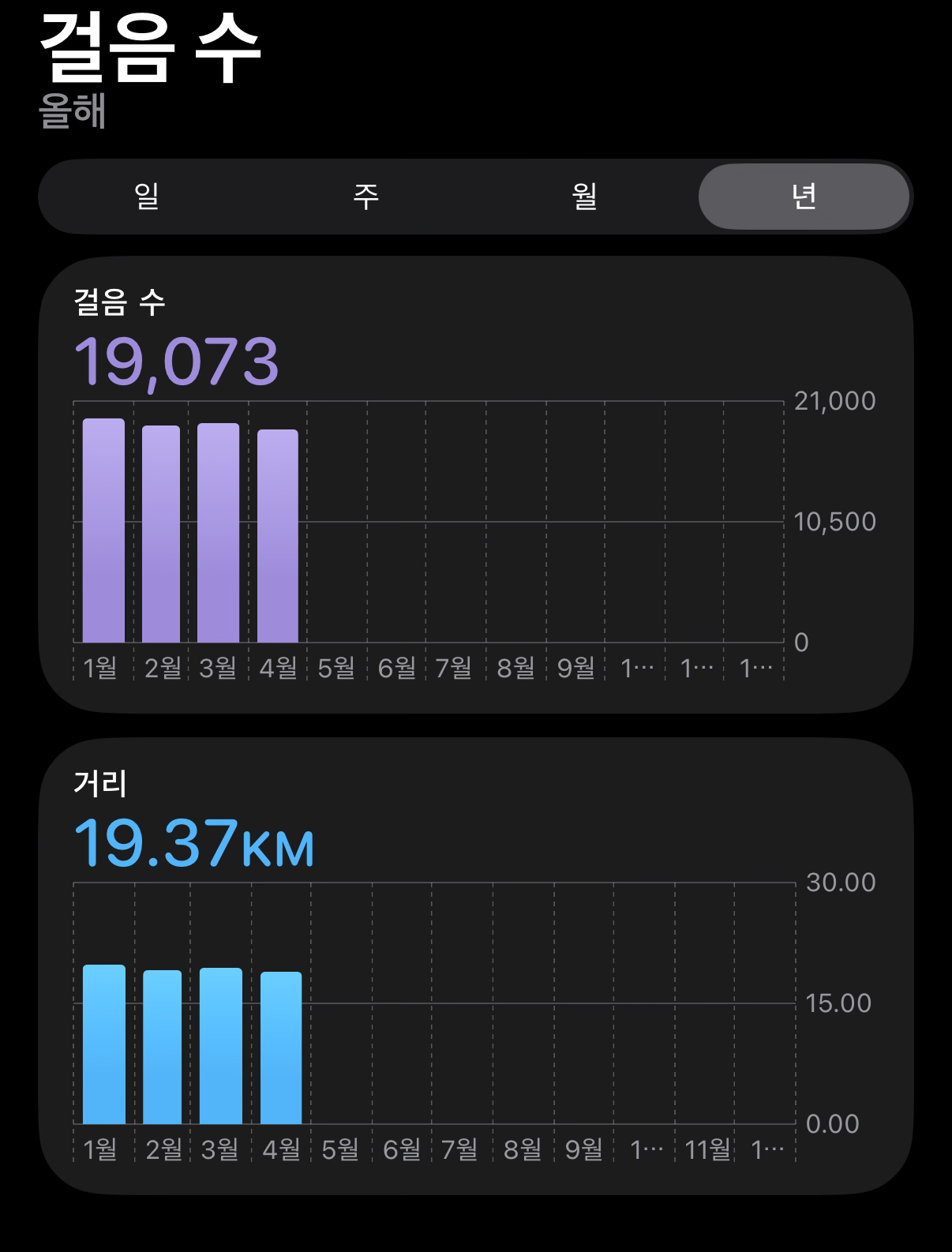Select the 주 (week) segment
The width and height of the screenshot is (952, 1252).
[x=365, y=196]
